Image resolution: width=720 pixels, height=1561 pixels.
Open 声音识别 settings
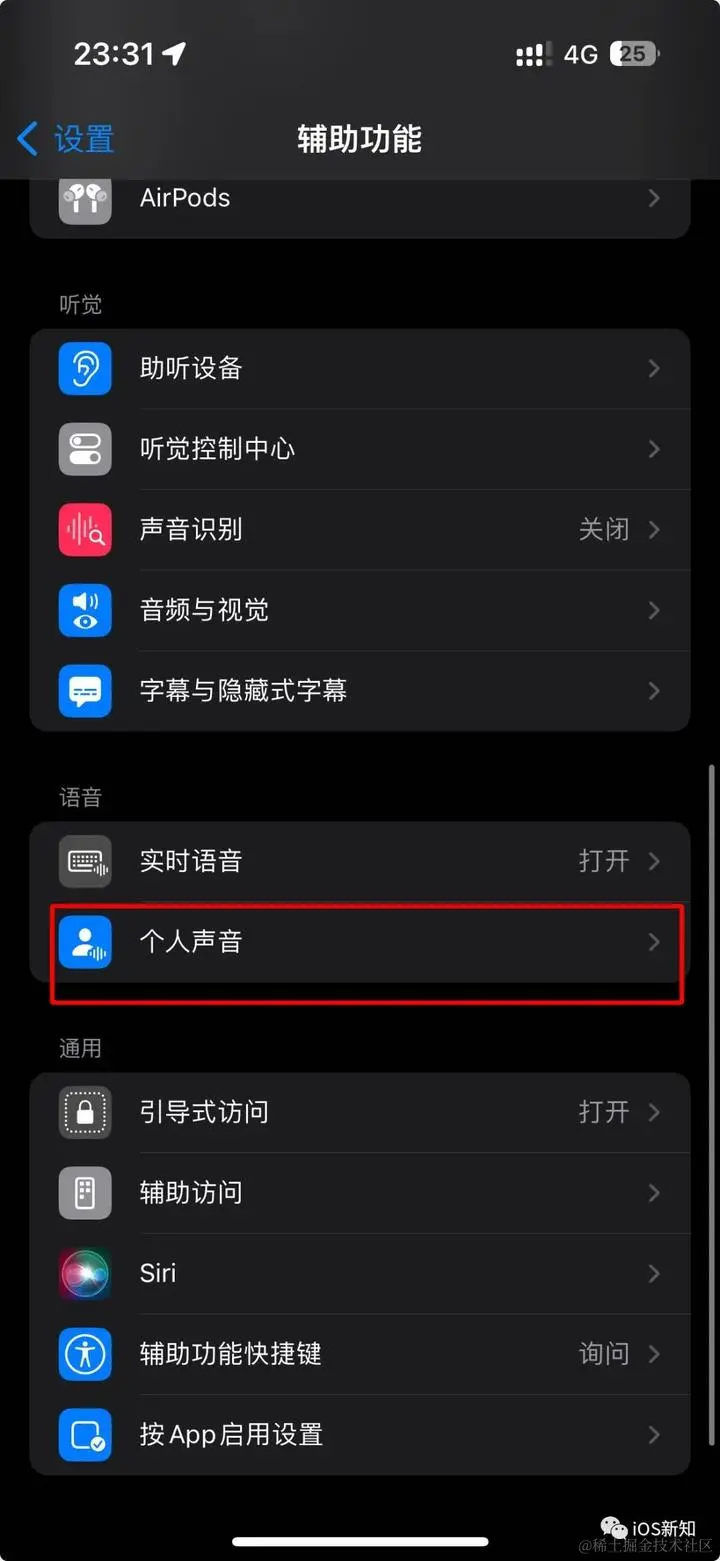360,530
